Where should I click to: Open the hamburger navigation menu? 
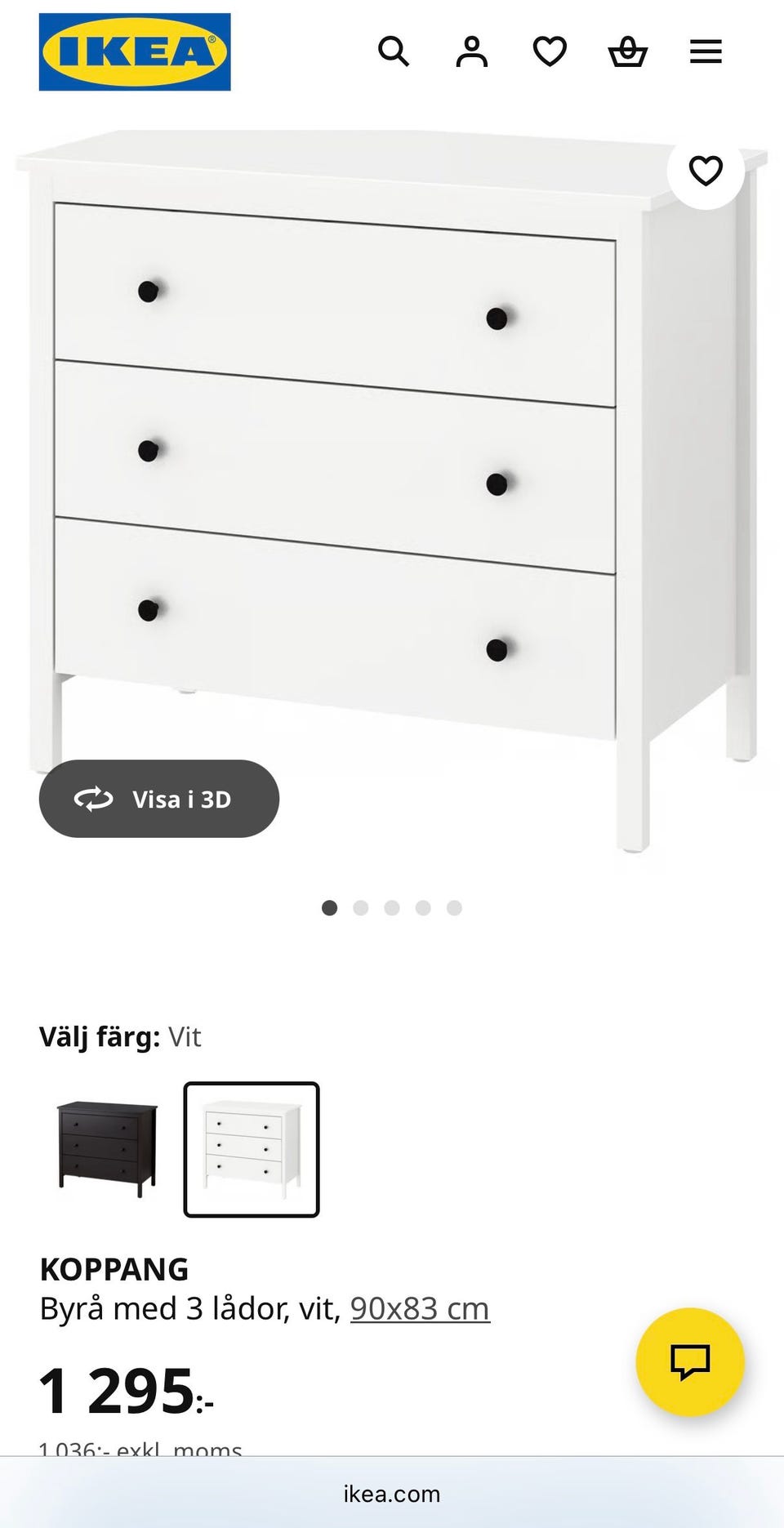pos(705,51)
